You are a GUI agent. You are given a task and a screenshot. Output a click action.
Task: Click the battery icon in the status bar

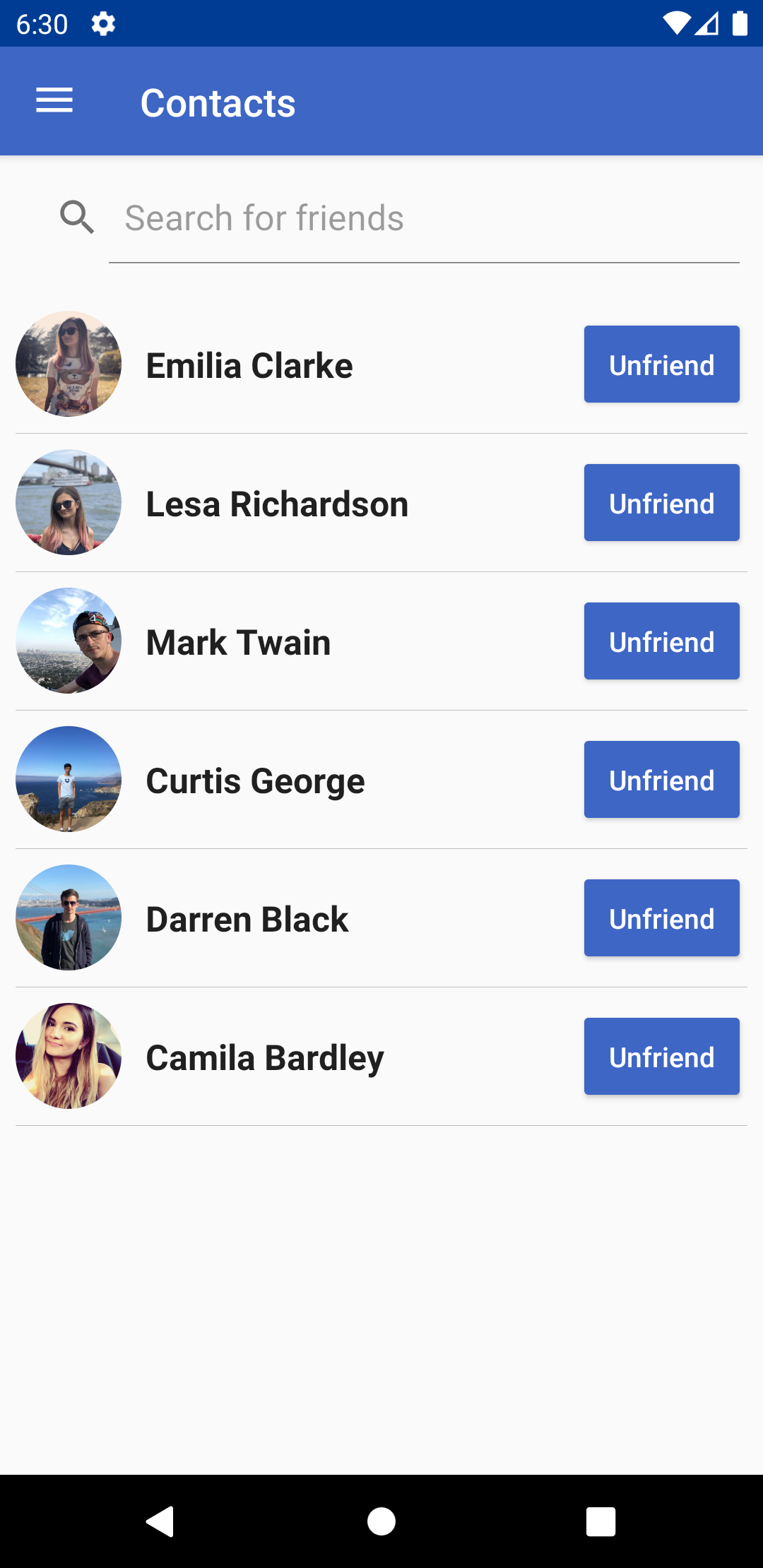(740, 23)
